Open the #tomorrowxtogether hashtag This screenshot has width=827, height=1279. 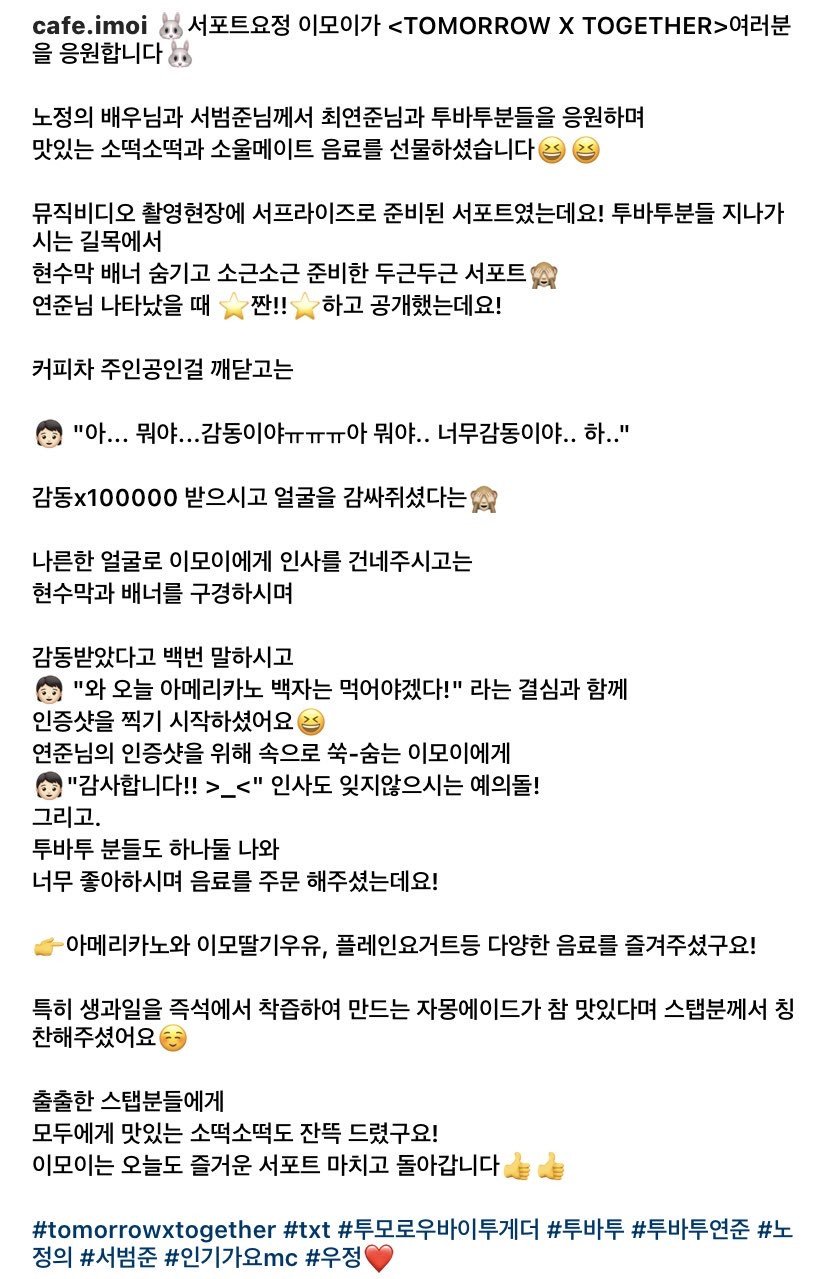tap(154, 1229)
